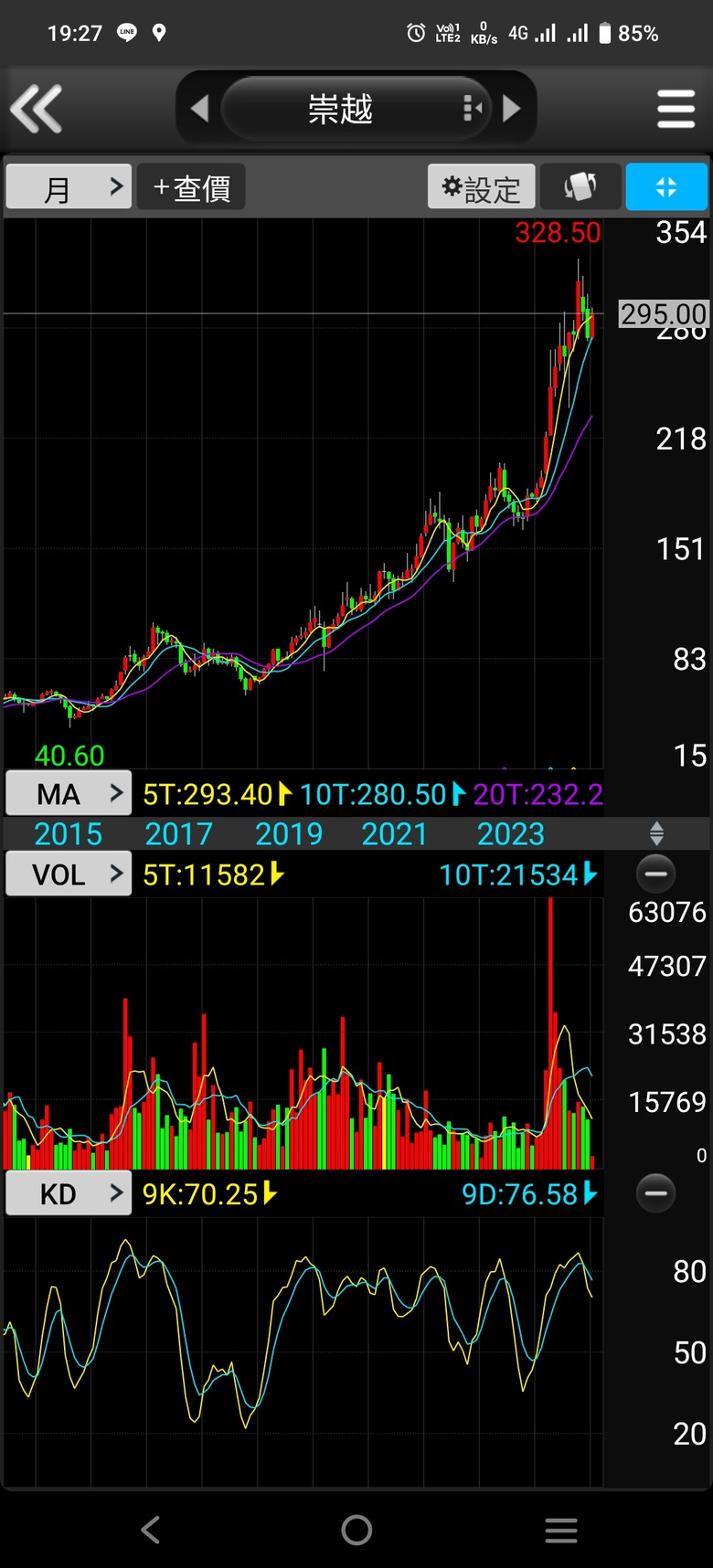Switch to the previous stock

[199, 109]
